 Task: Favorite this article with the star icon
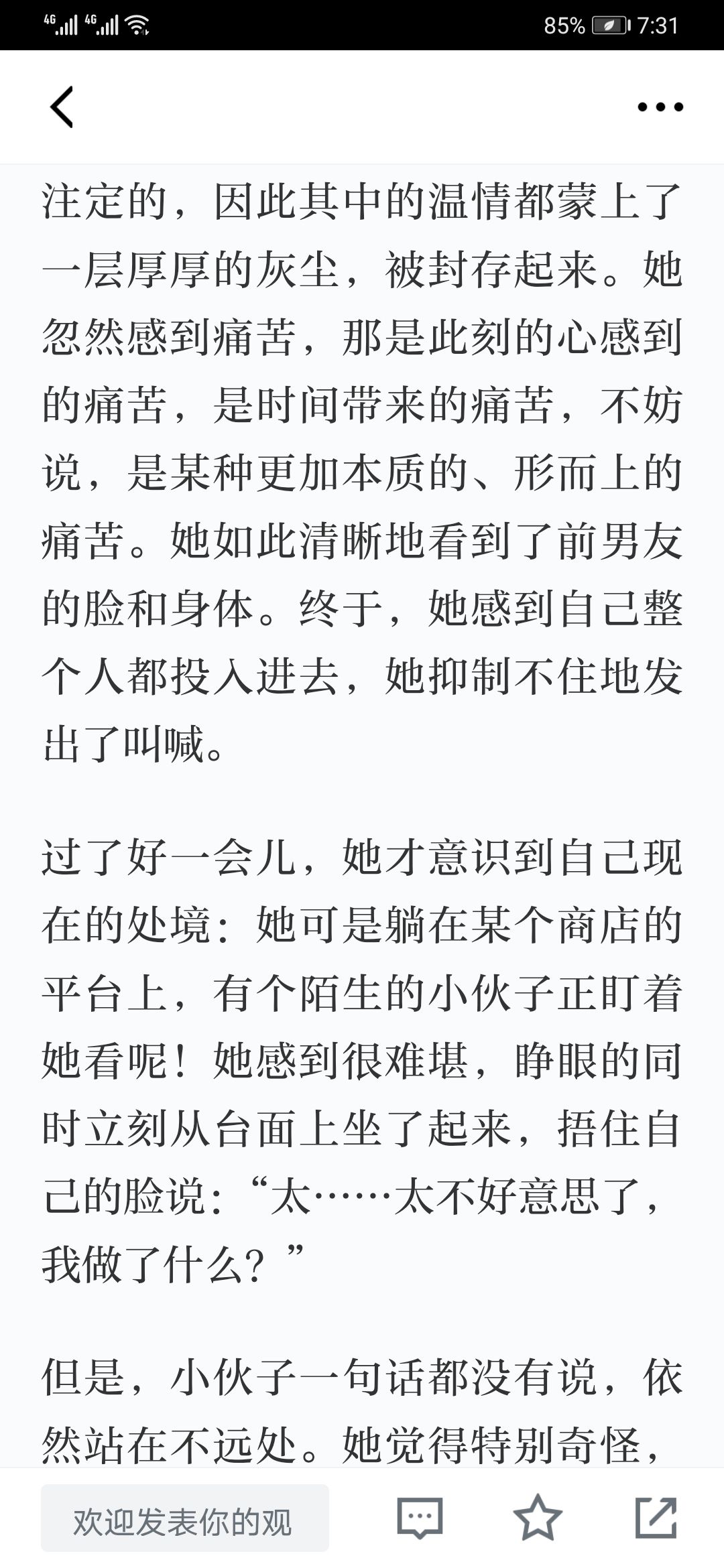click(x=538, y=1517)
